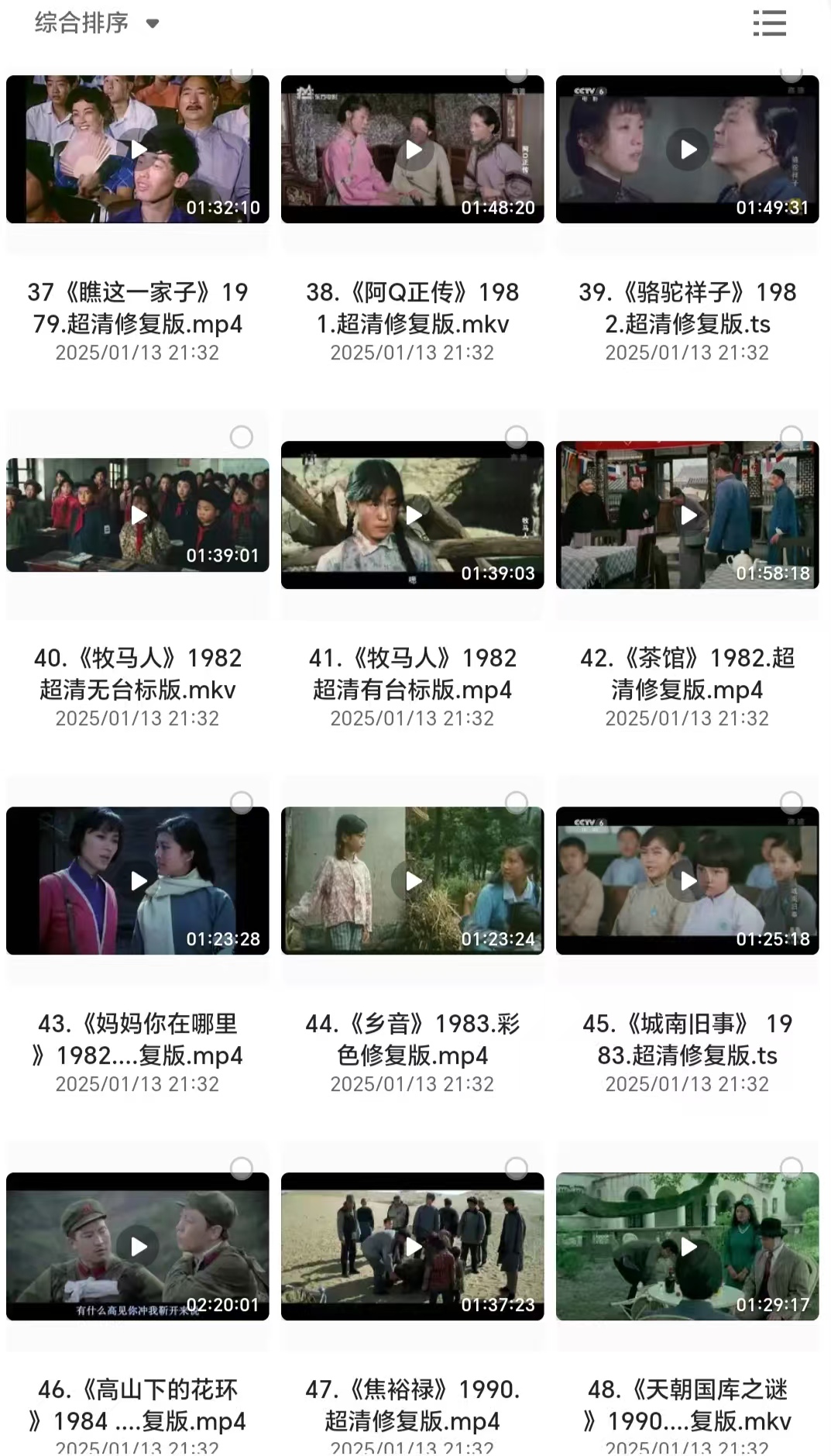Screen dimensions: 831x1456
Task: Check the circle on 45.《城南旧事》
Action: click(x=792, y=803)
